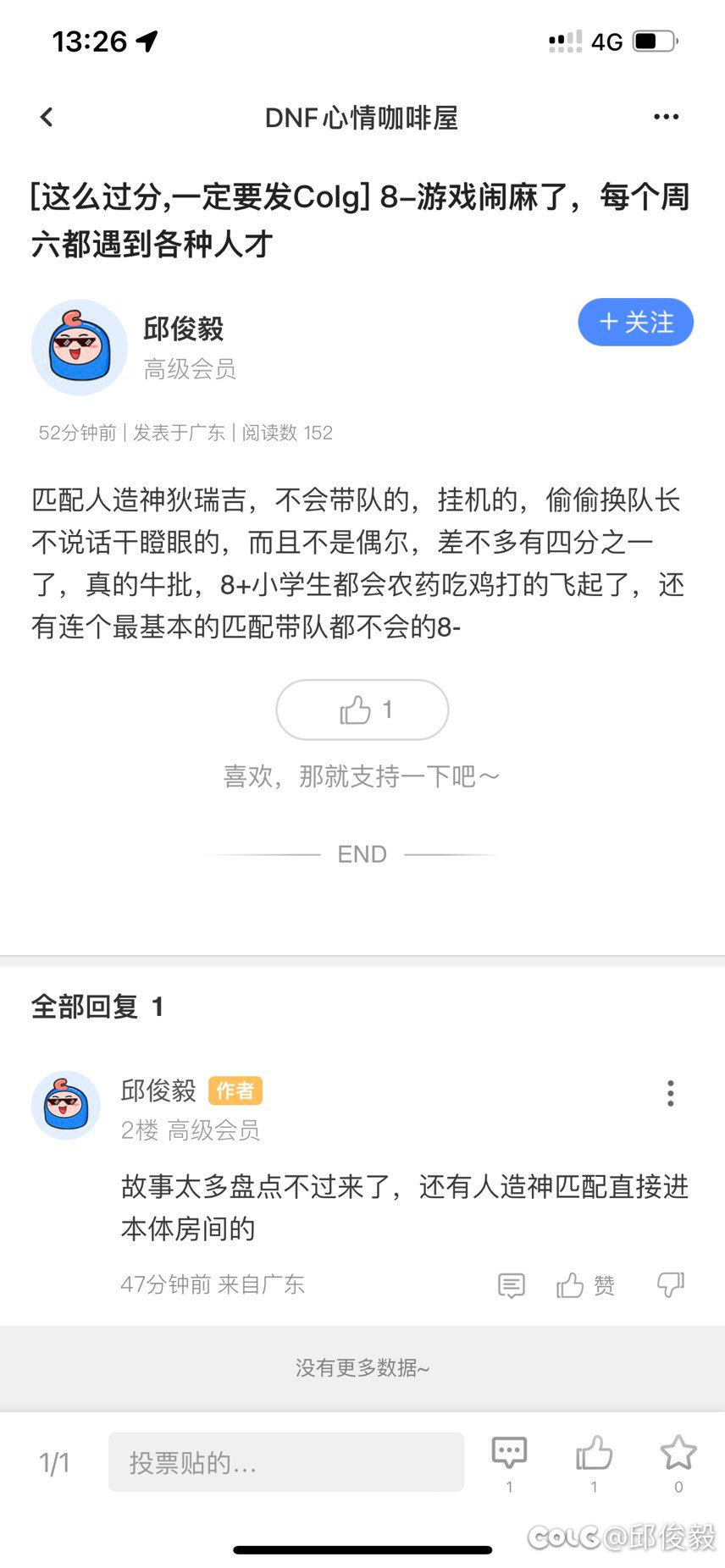Open 邱俊毅's profile avatar in the post header
The image size is (725, 1568).
point(80,347)
